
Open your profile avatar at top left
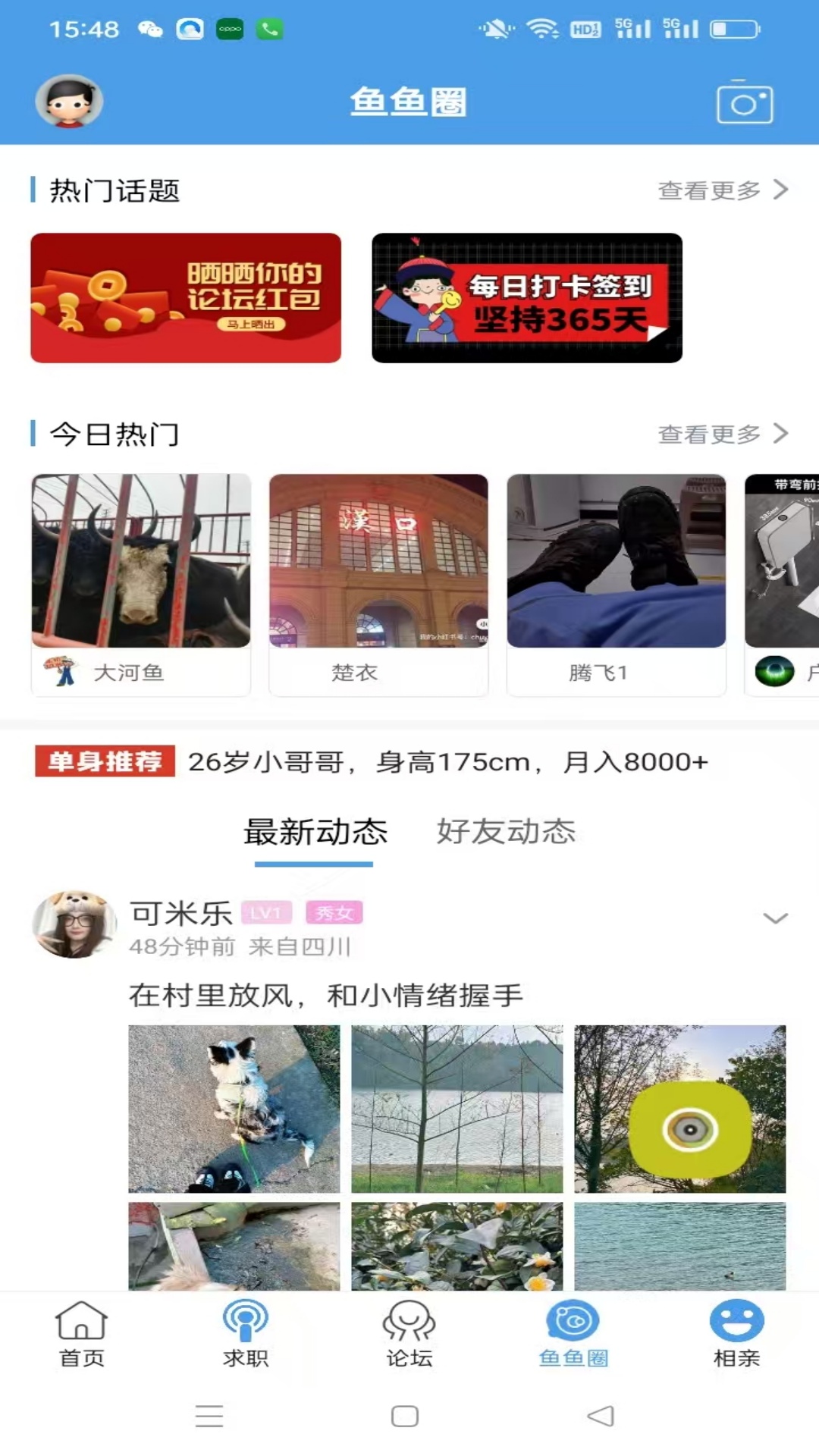70,102
